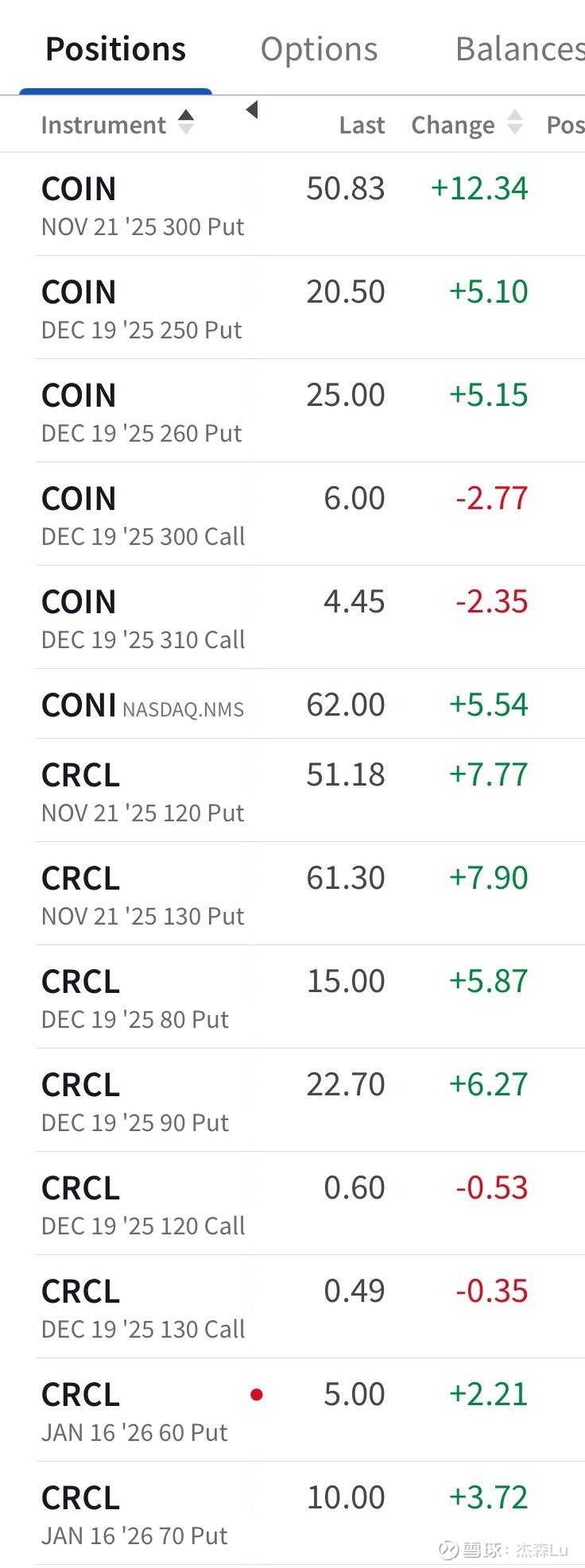The height and width of the screenshot is (1568, 585).
Task: View COIN DEC 19 '25 300 Call
Action: tap(143, 515)
